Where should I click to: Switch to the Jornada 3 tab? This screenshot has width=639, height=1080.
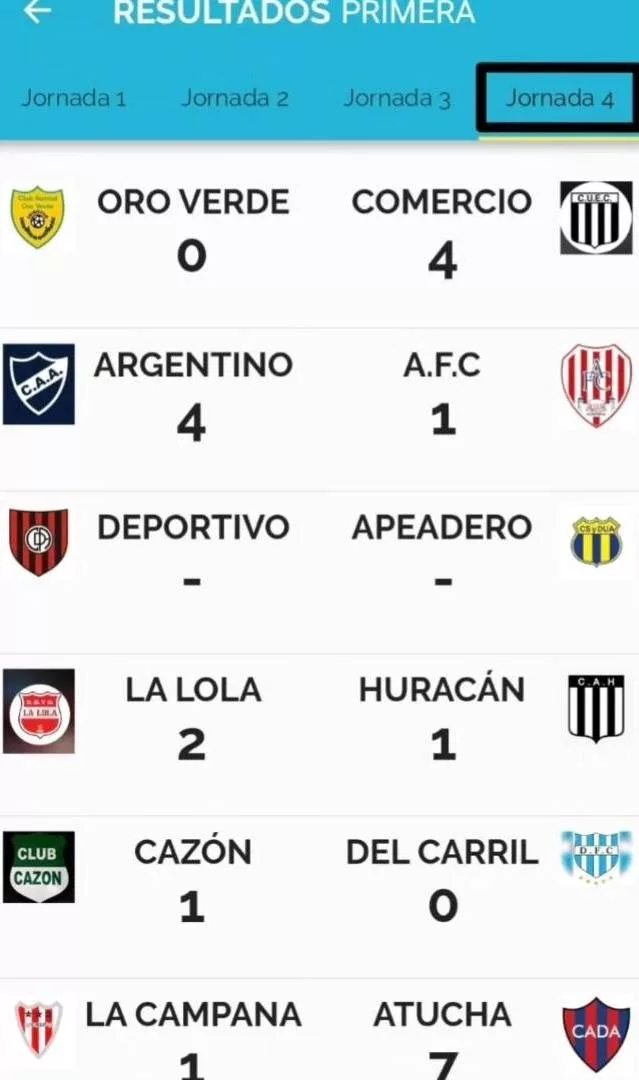[397, 98]
